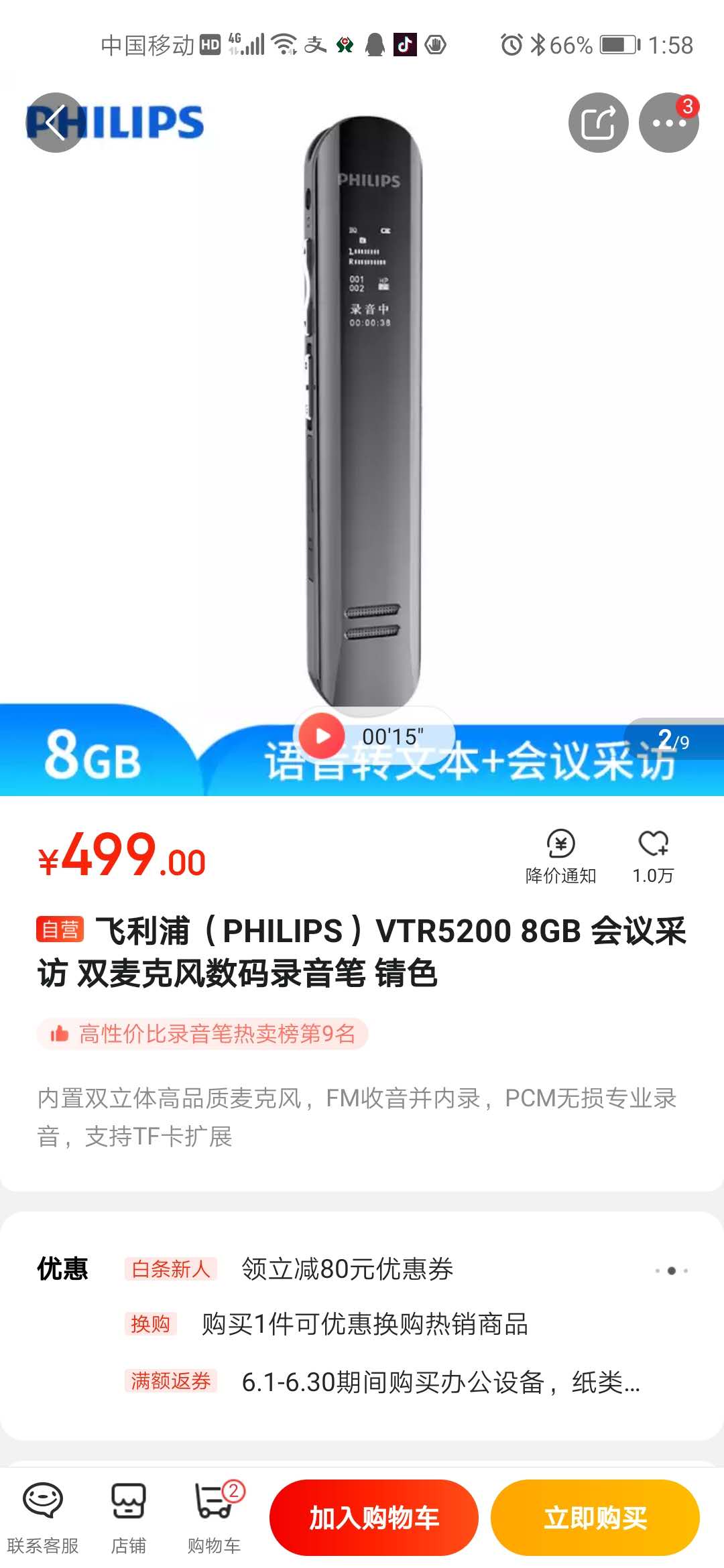Image resolution: width=724 pixels, height=1568 pixels.
Task: Open the 满额返券 promotion details
Action: [x=440, y=1381]
